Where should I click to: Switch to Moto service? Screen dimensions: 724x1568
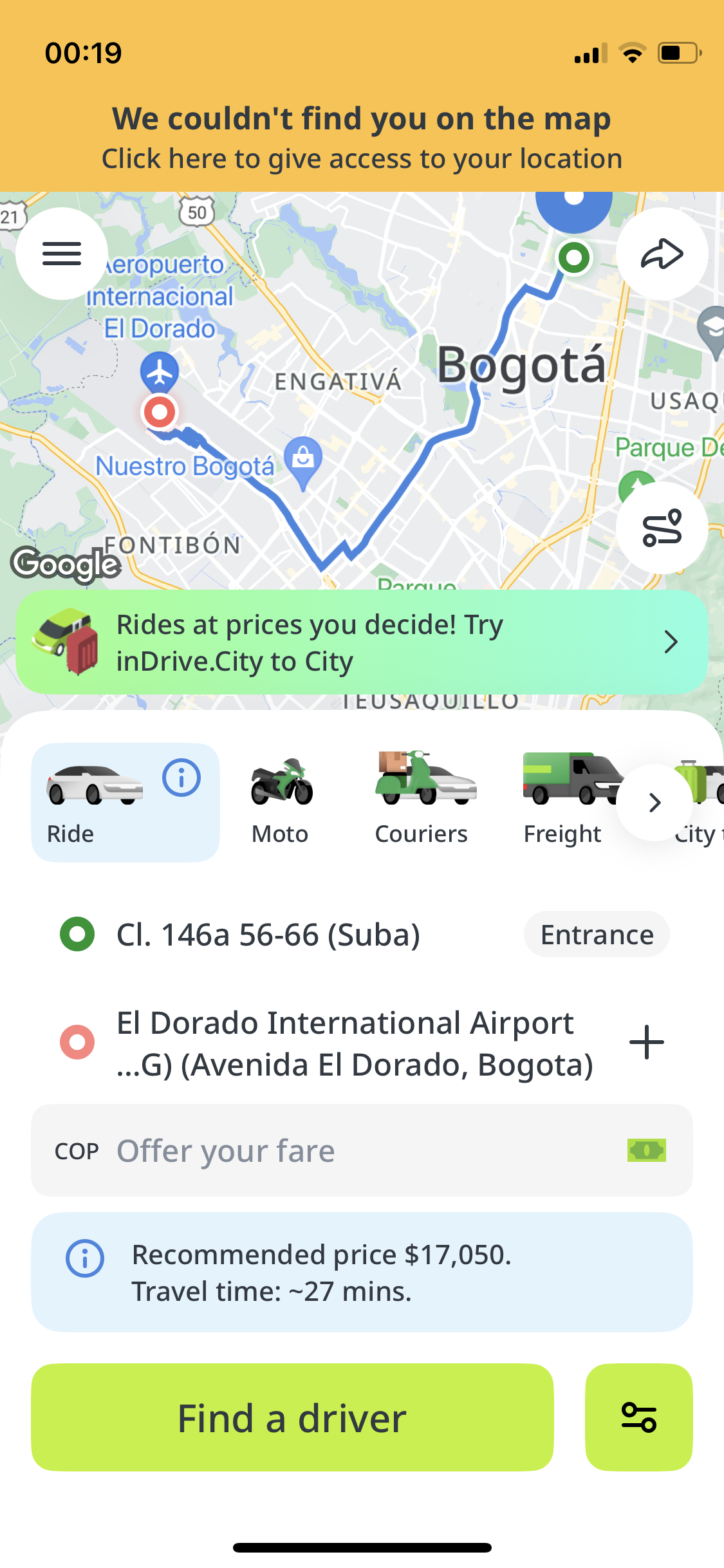click(x=281, y=803)
